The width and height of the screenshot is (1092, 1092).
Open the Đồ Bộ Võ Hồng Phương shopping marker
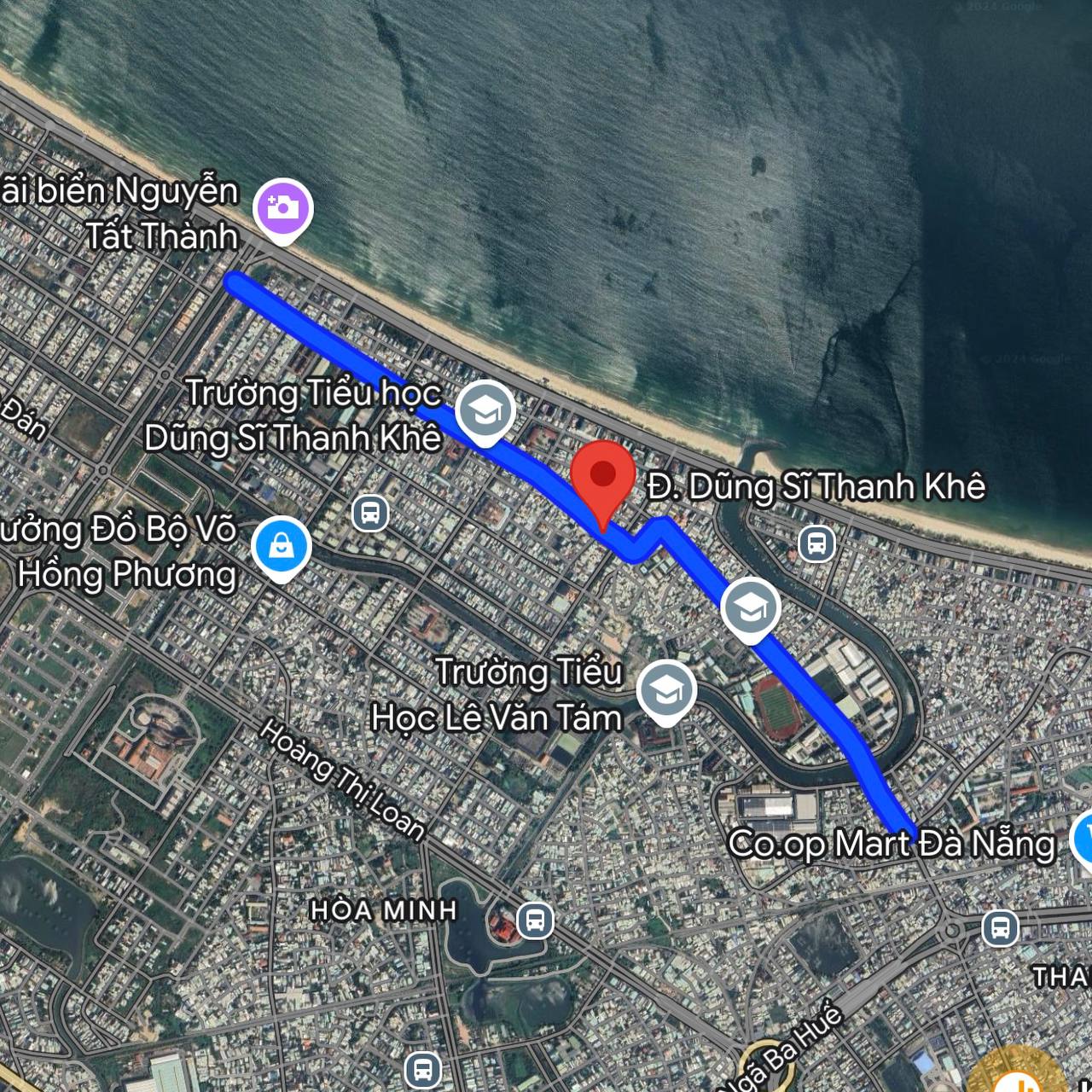282,545
